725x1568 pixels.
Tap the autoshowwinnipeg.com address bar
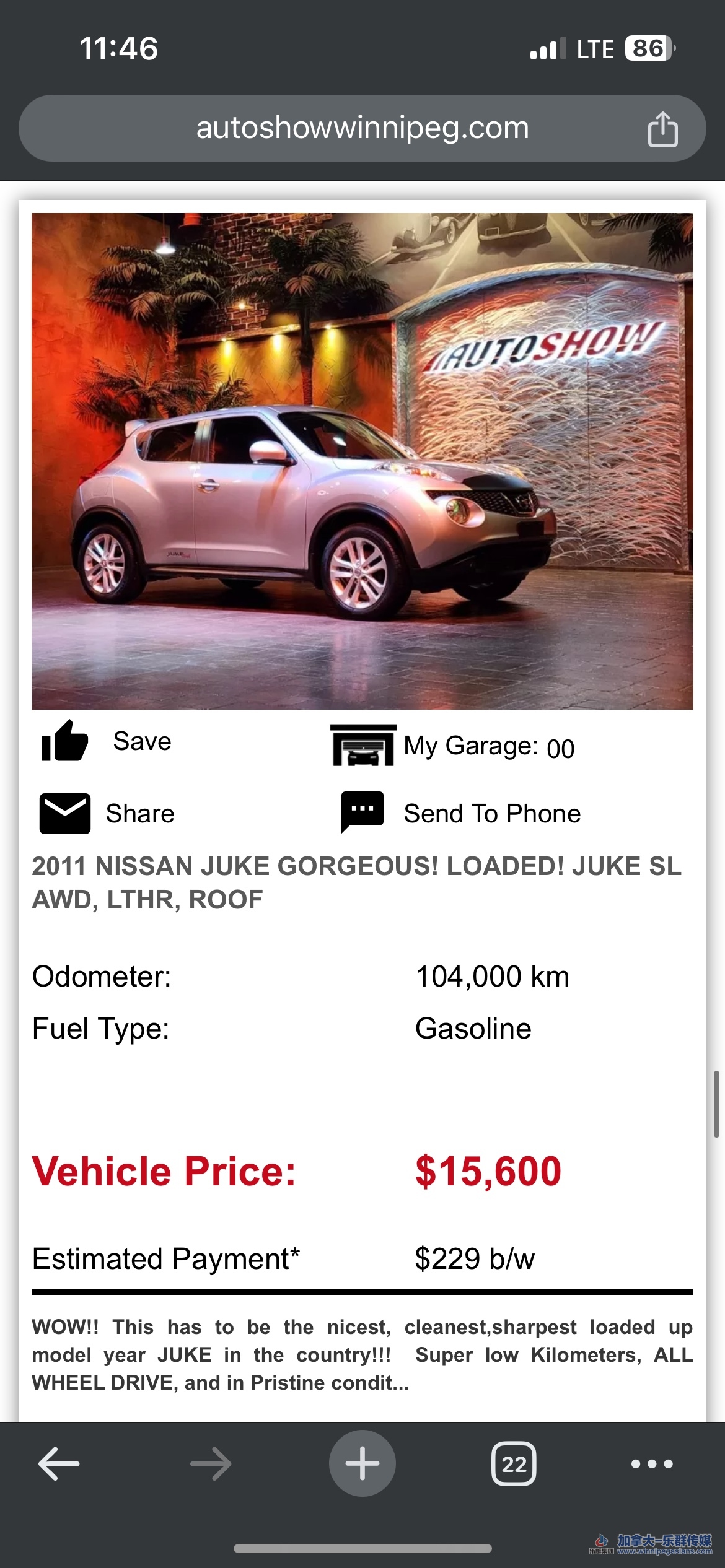[x=362, y=128]
